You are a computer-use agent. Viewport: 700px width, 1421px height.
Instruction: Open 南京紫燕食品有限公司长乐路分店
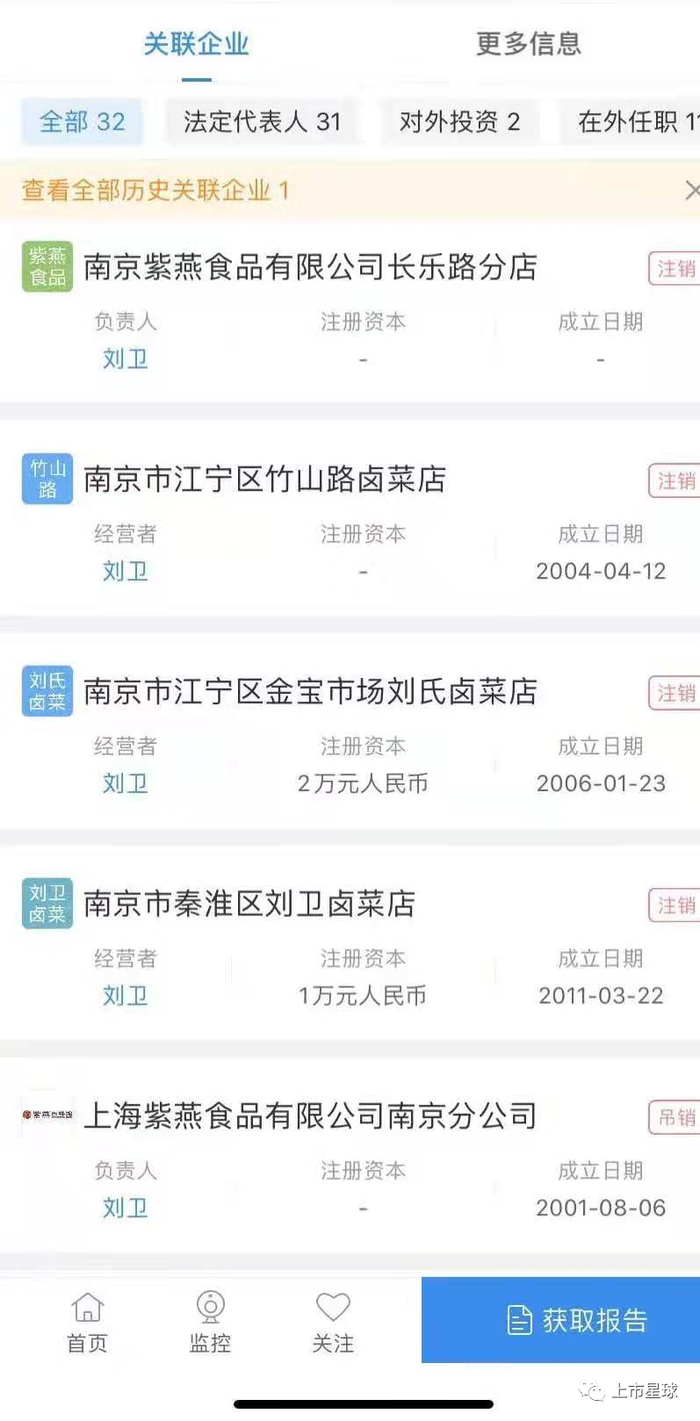[310, 267]
